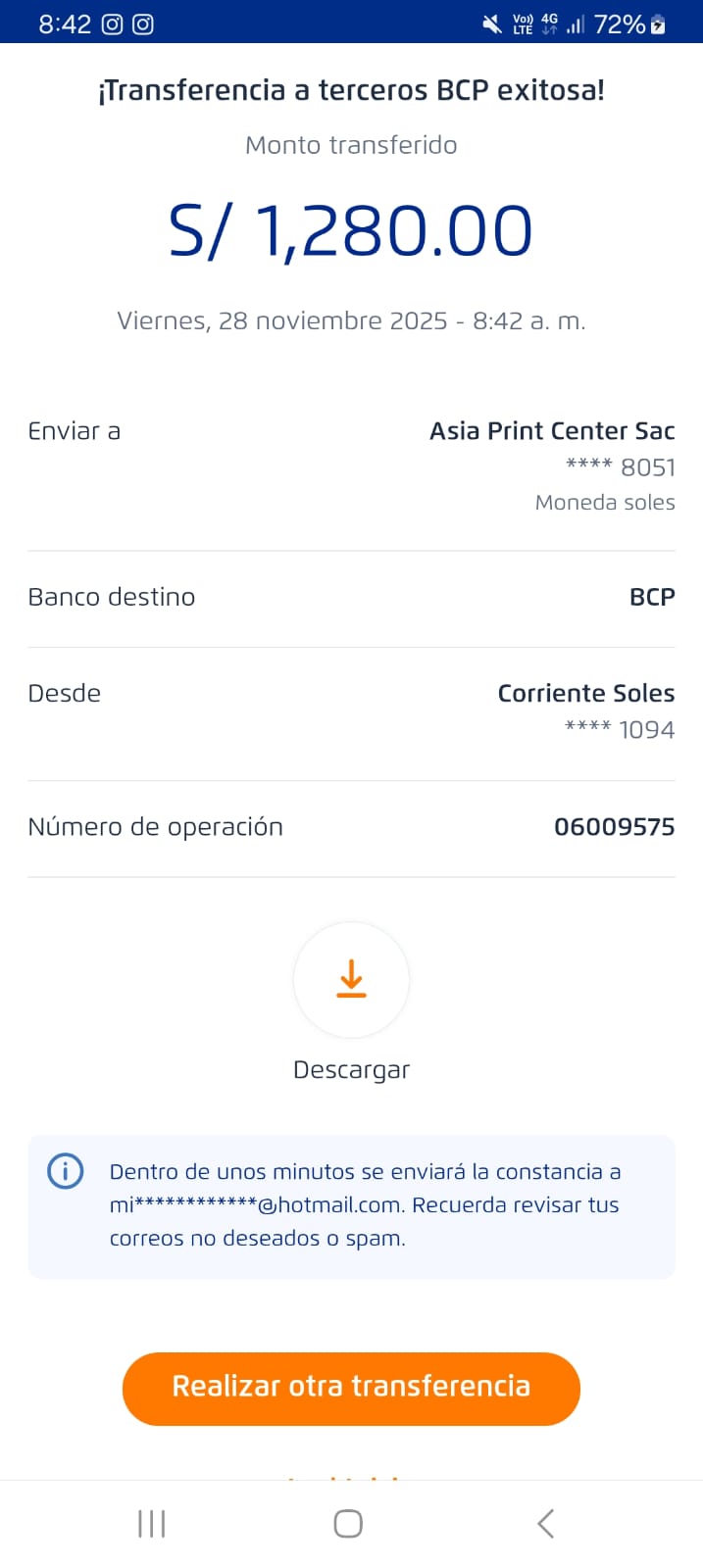Go to the phone home screen
Viewport: 703px width, 1568px height.
click(348, 1523)
